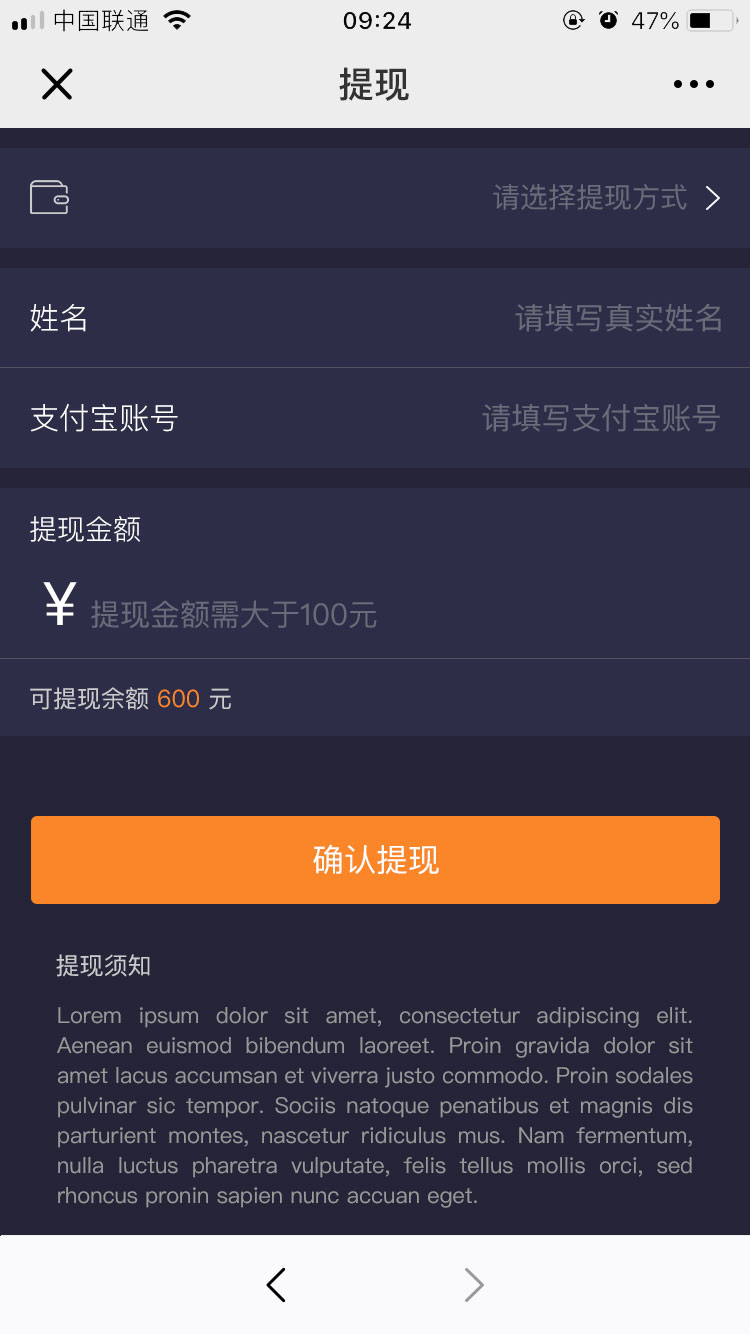This screenshot has width=750, height=1334.
Task: Tap the browser forward arrow
Action: pos(474,1285)
